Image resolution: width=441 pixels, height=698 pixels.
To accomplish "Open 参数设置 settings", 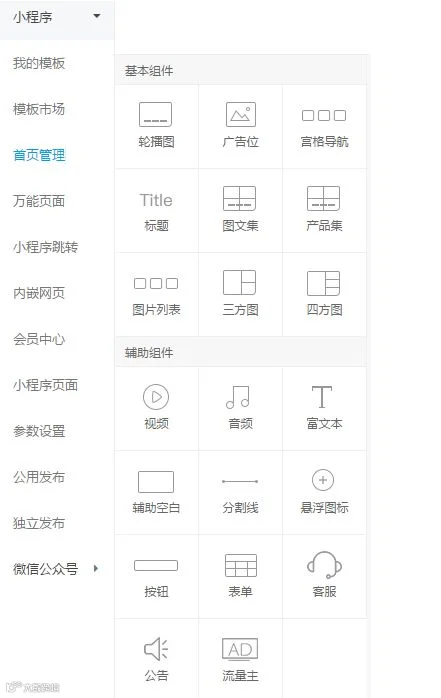I will click(39, 431).
